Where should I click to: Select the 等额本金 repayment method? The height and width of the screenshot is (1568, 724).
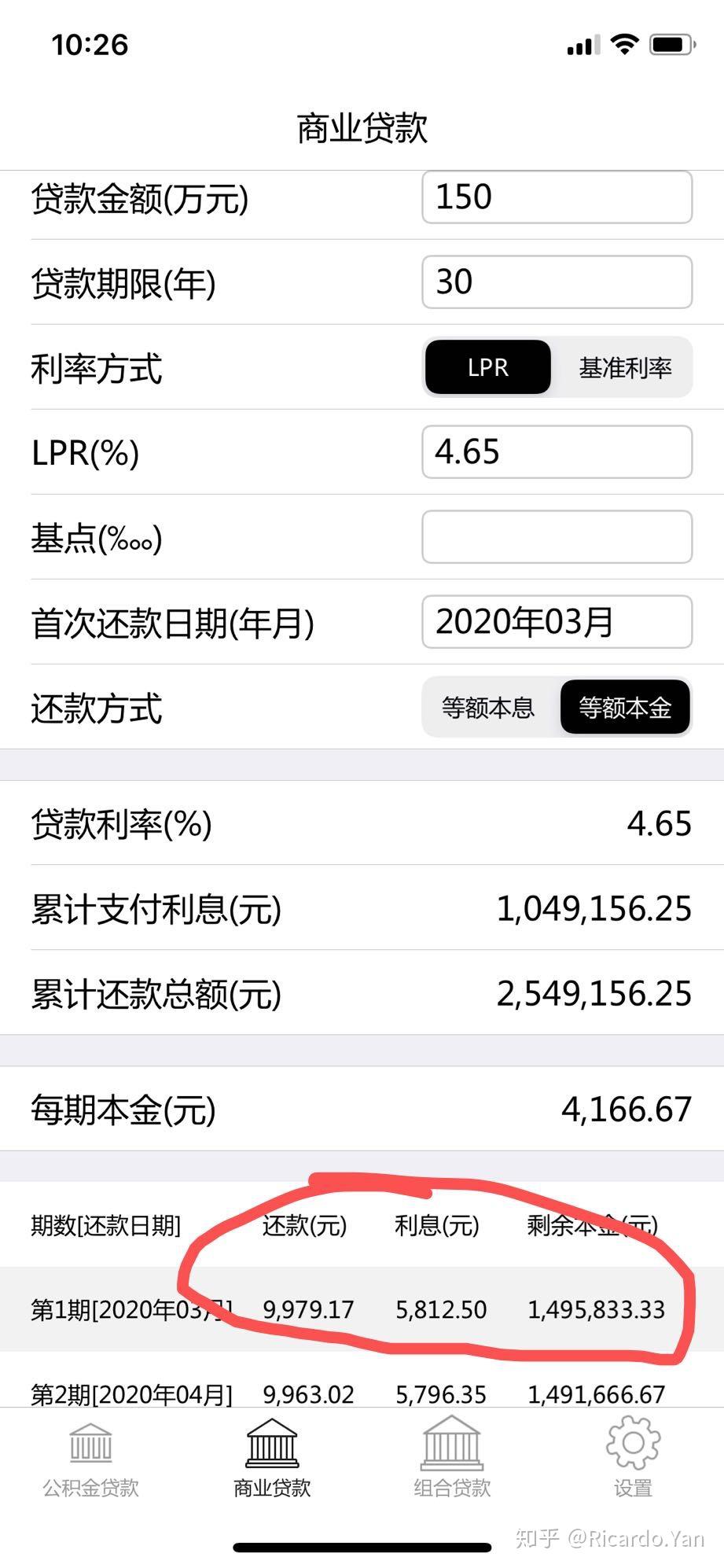[625, 708]
